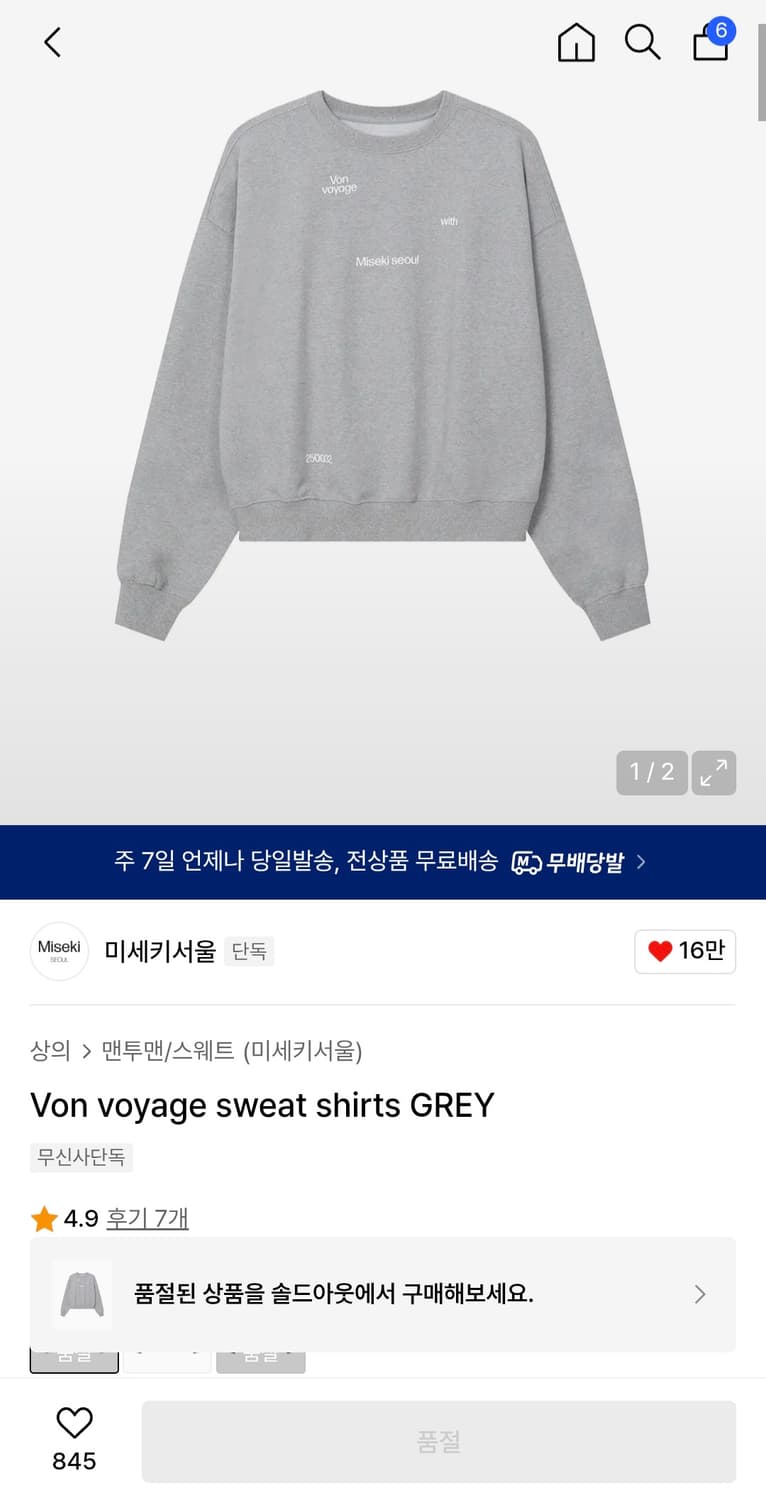Tap the 1/2 image page indicator

(651, 772)
